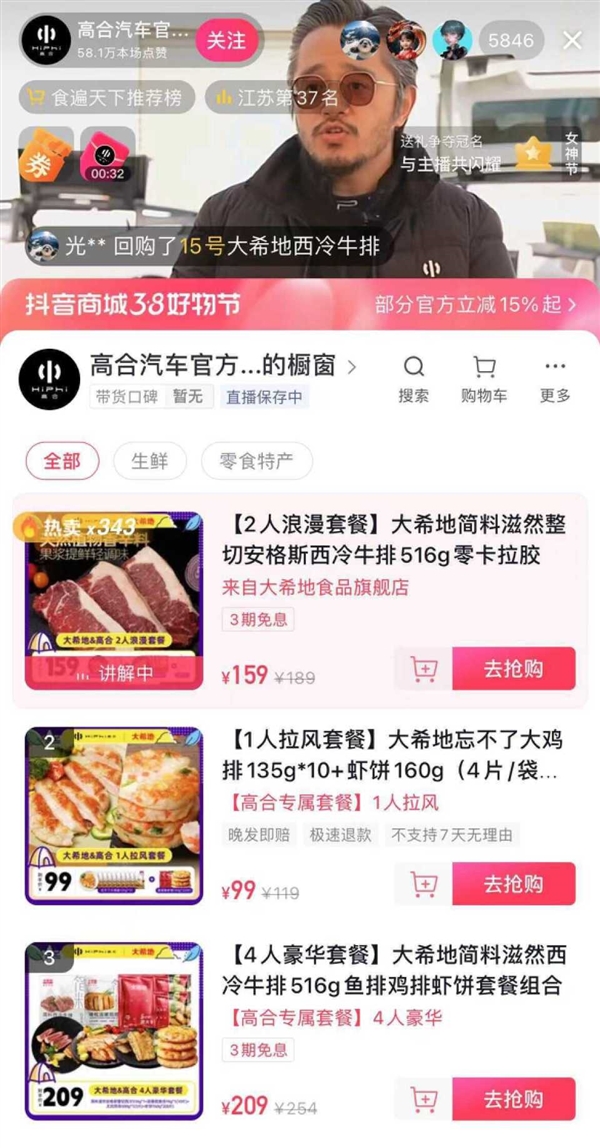The width and height of the screenshot is (600, 1148).
Task: Open the 4人豪华套餐 product image
Action: [x=114, y=1030]
